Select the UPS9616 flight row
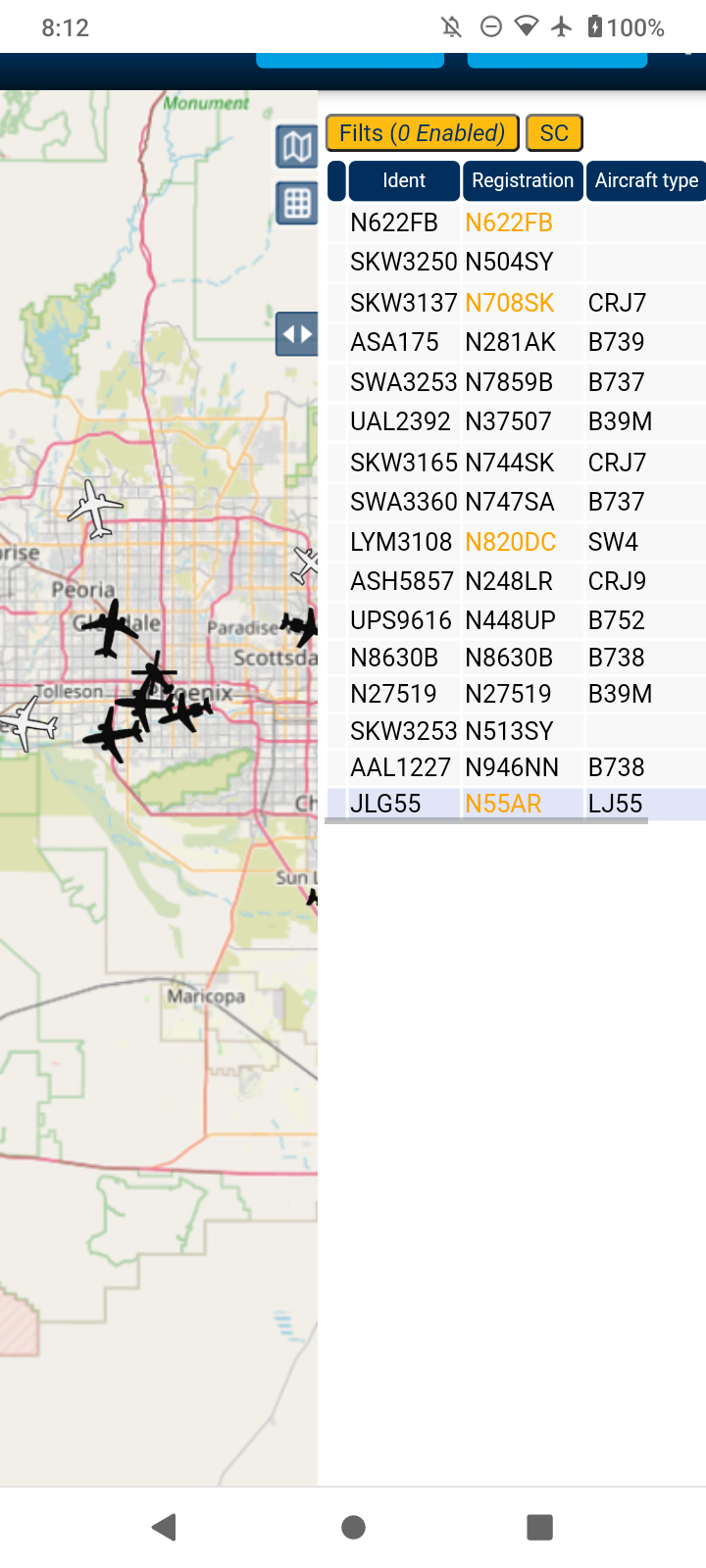The height and width of the screenshot is (1568, 706). [x=516, y=620]
